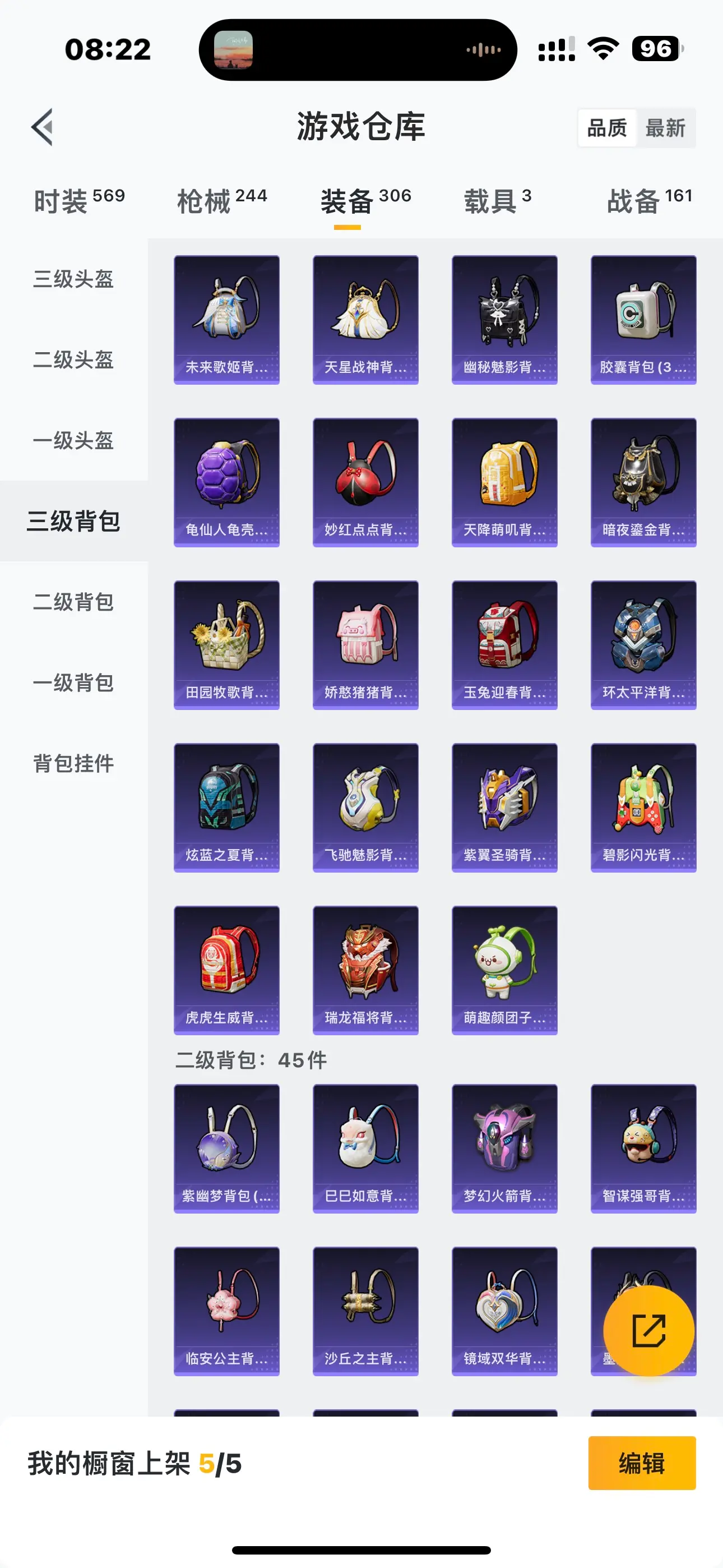View the 田园牧歌背包 item
723x1568 pixels.
point(226,644)
